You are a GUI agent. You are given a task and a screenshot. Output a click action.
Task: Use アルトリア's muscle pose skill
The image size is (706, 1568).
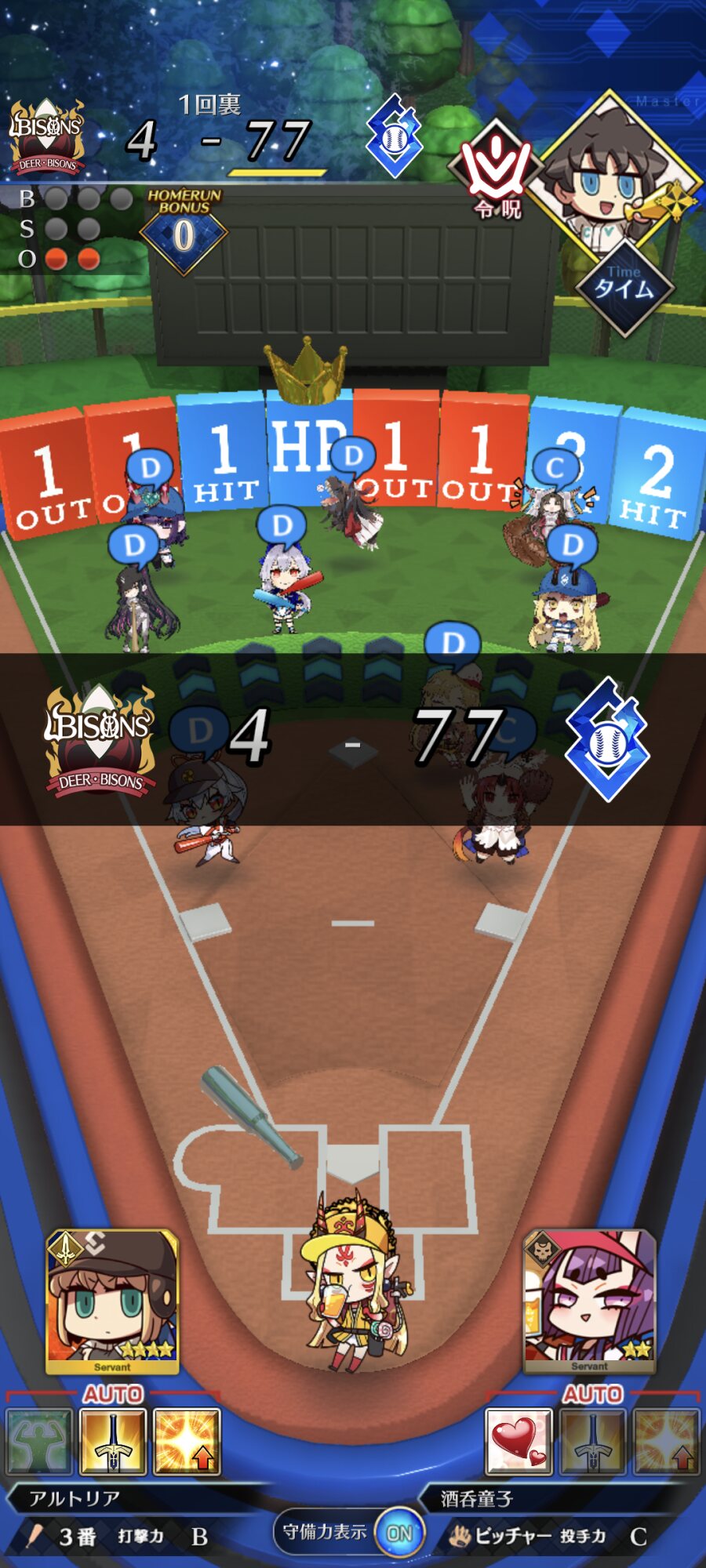(x=39, y=1441)
